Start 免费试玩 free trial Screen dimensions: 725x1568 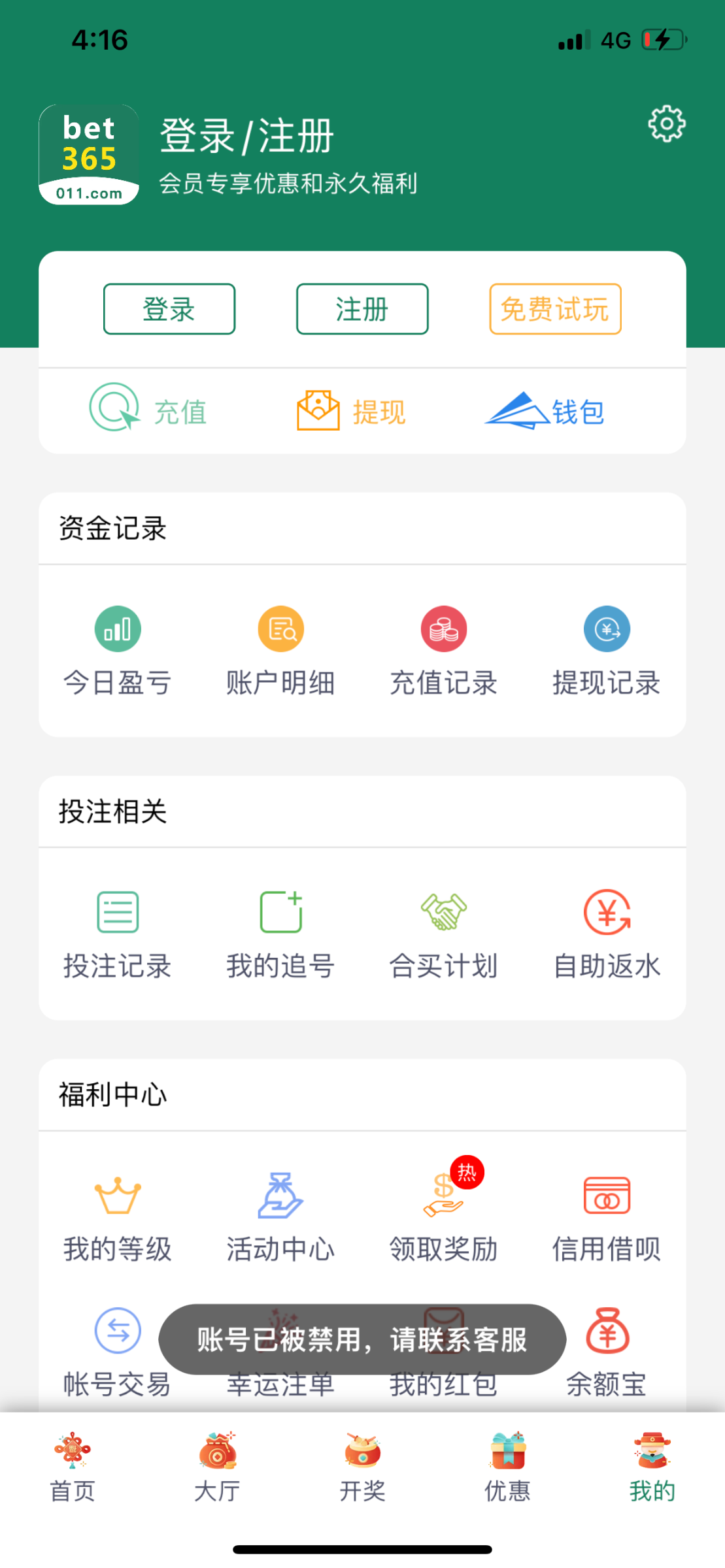pos(555,309)
